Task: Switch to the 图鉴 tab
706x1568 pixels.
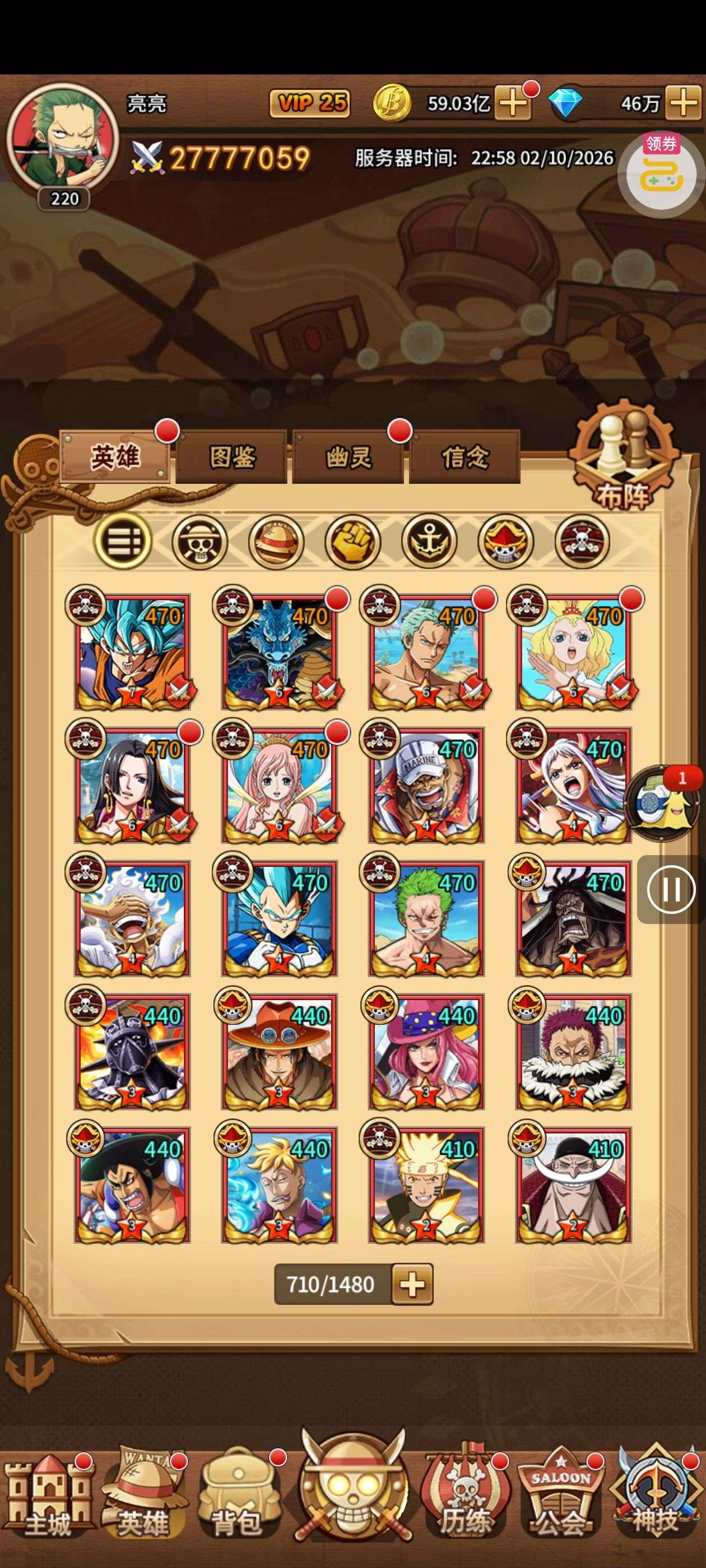Action: pyautogui.click(x=231, y=457)
